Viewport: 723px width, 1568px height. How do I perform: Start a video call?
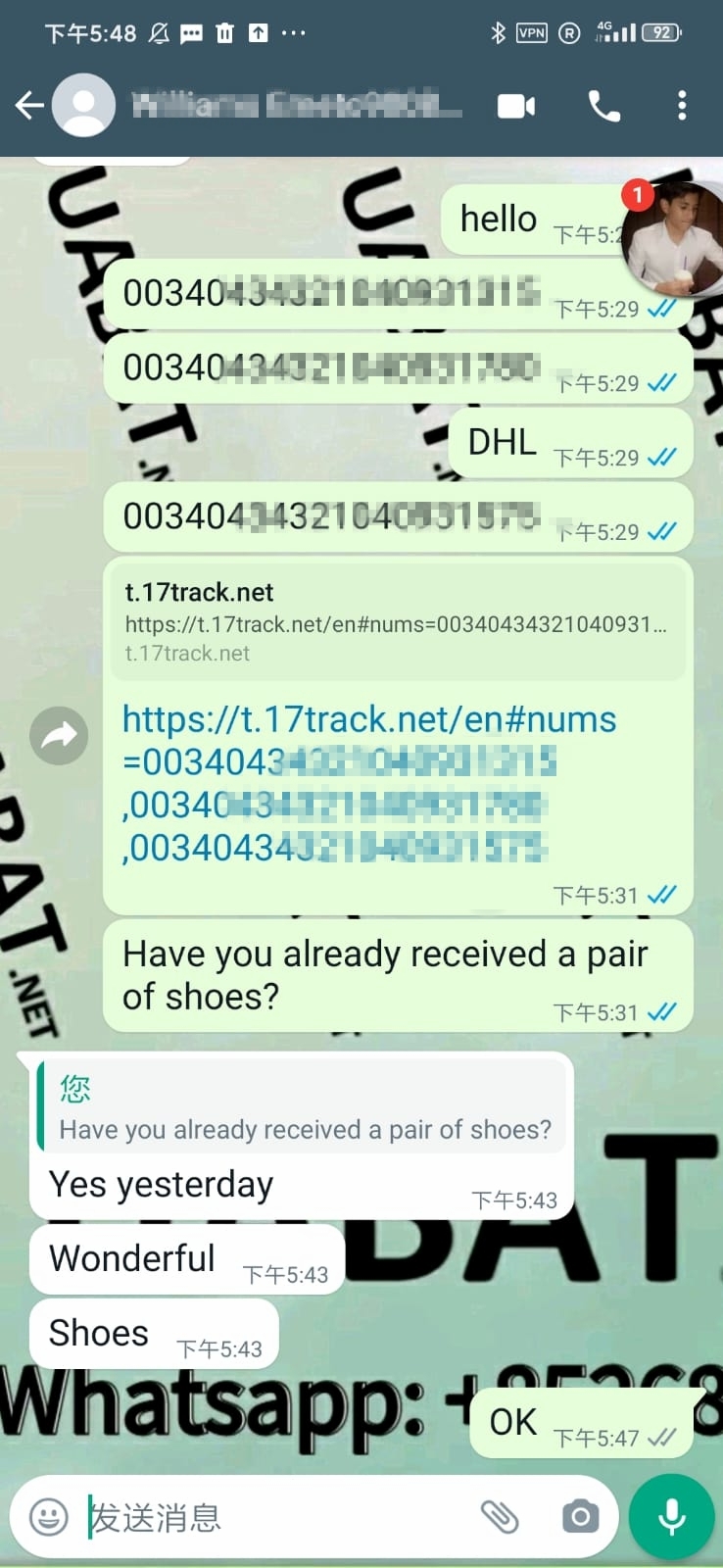[x=516, y=105]
